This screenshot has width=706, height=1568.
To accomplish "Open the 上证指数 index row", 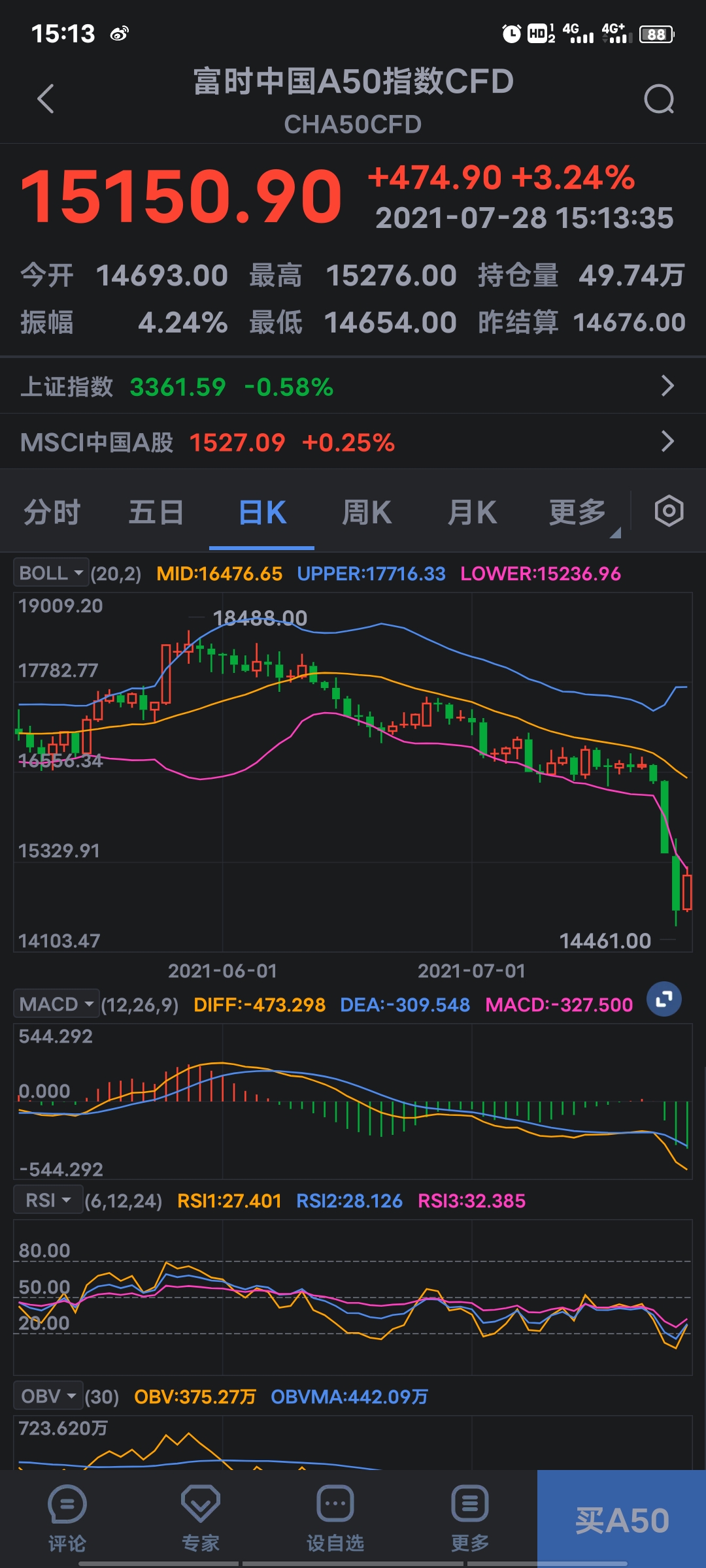I will point(353,387).
